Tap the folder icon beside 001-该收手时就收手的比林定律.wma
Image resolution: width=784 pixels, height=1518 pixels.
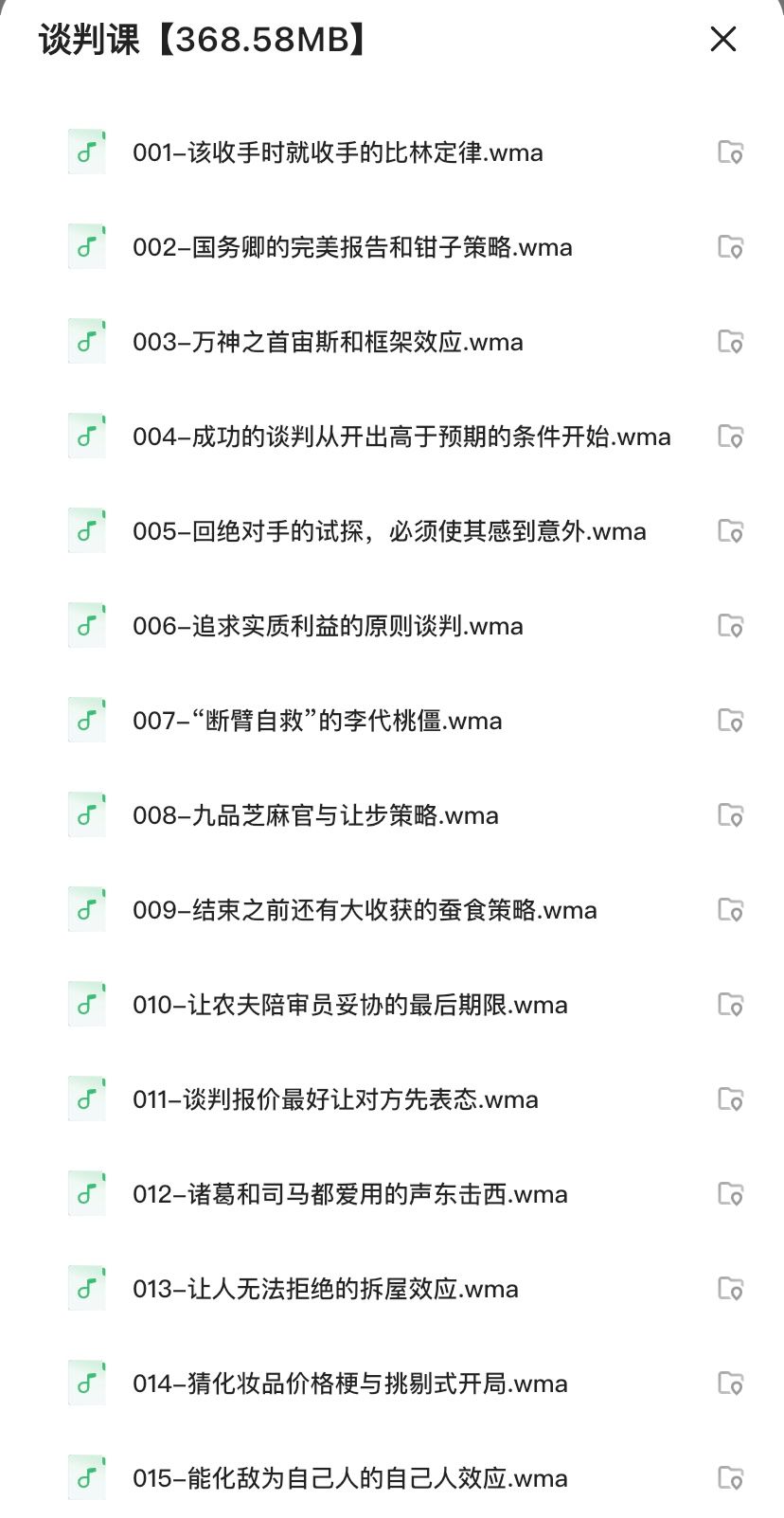pos(730,152)
